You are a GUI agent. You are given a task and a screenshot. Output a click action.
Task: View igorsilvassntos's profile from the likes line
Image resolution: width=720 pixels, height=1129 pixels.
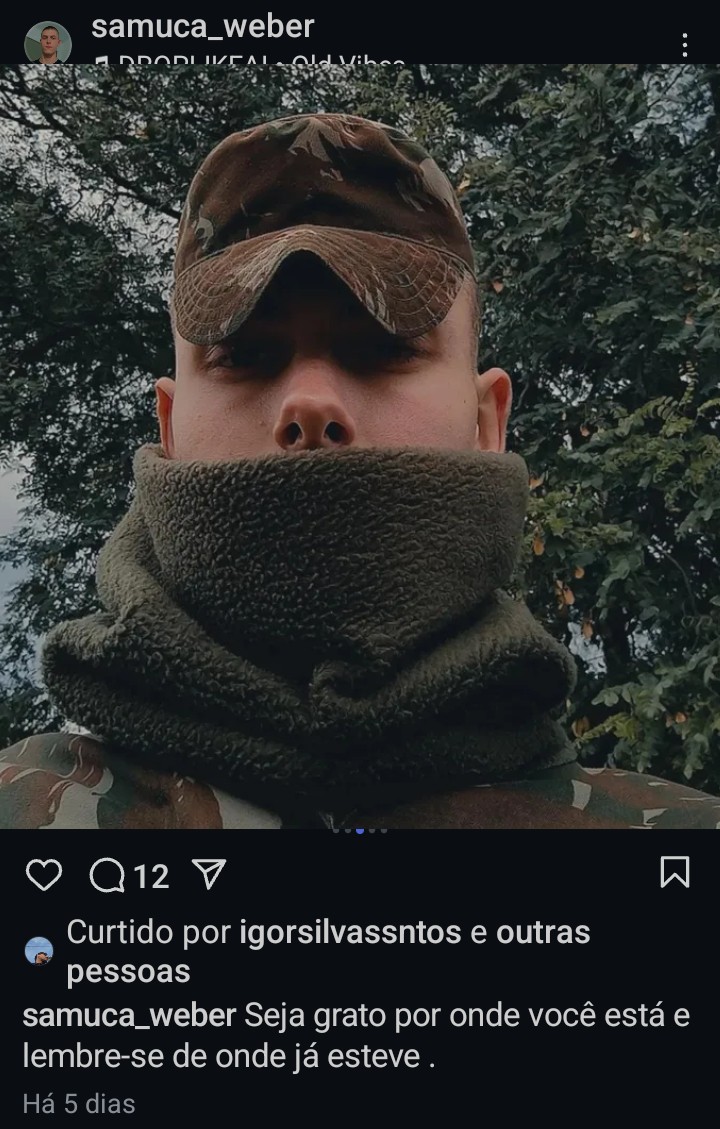pyautogui.click(x=351, y=933)
